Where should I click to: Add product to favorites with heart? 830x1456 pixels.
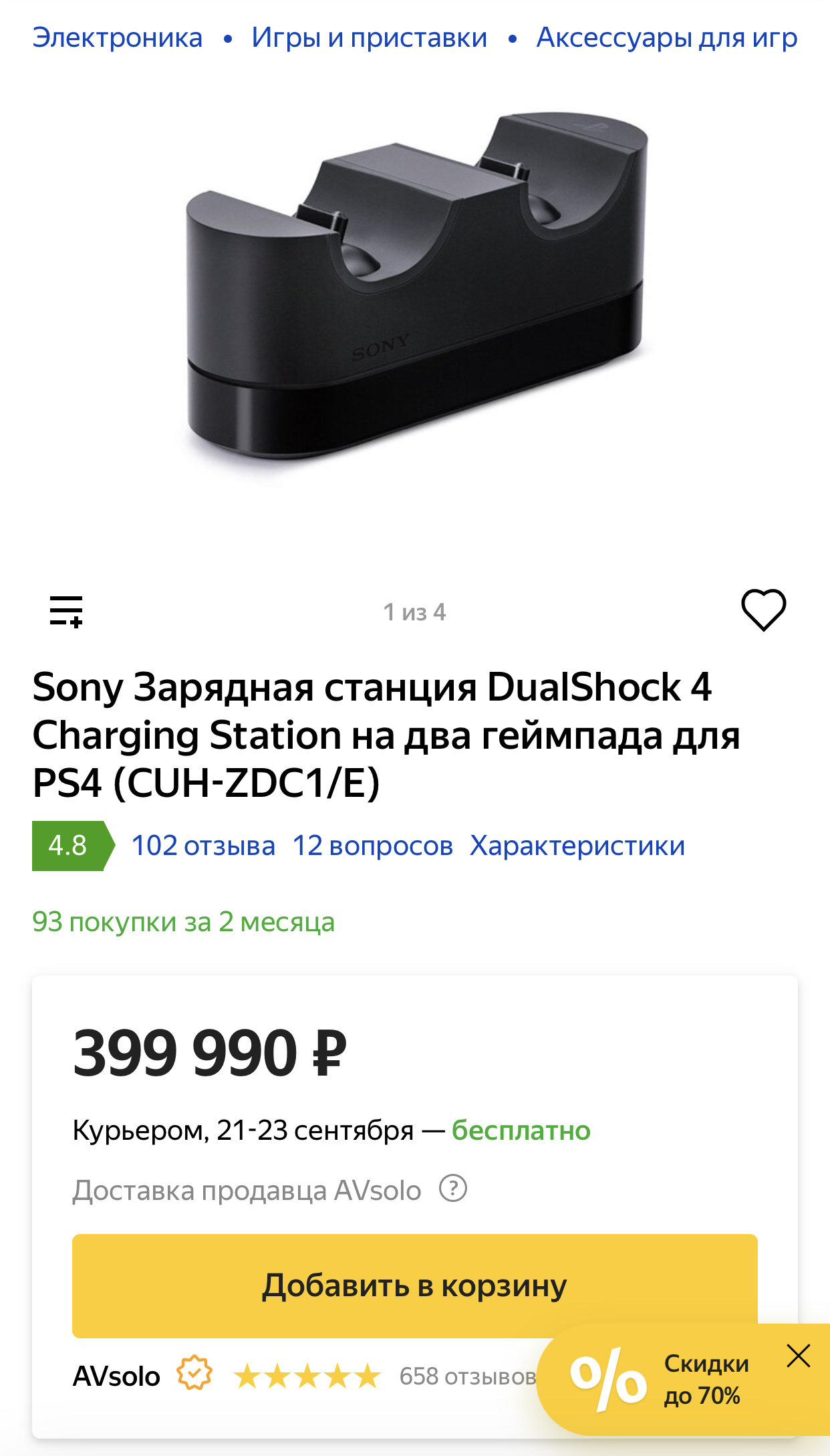[763, 610]
